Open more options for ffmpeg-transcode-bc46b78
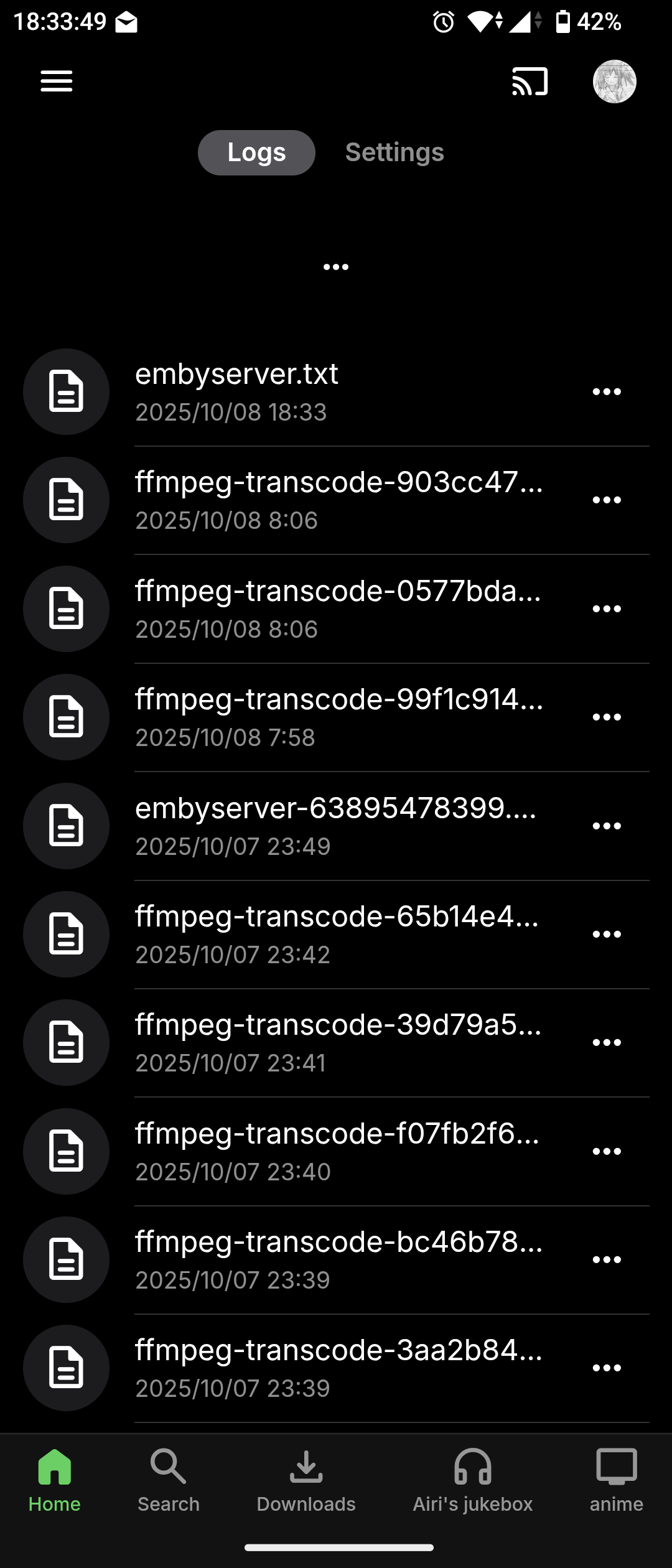The image size is (672, 1568). (x=607, y=1259)
